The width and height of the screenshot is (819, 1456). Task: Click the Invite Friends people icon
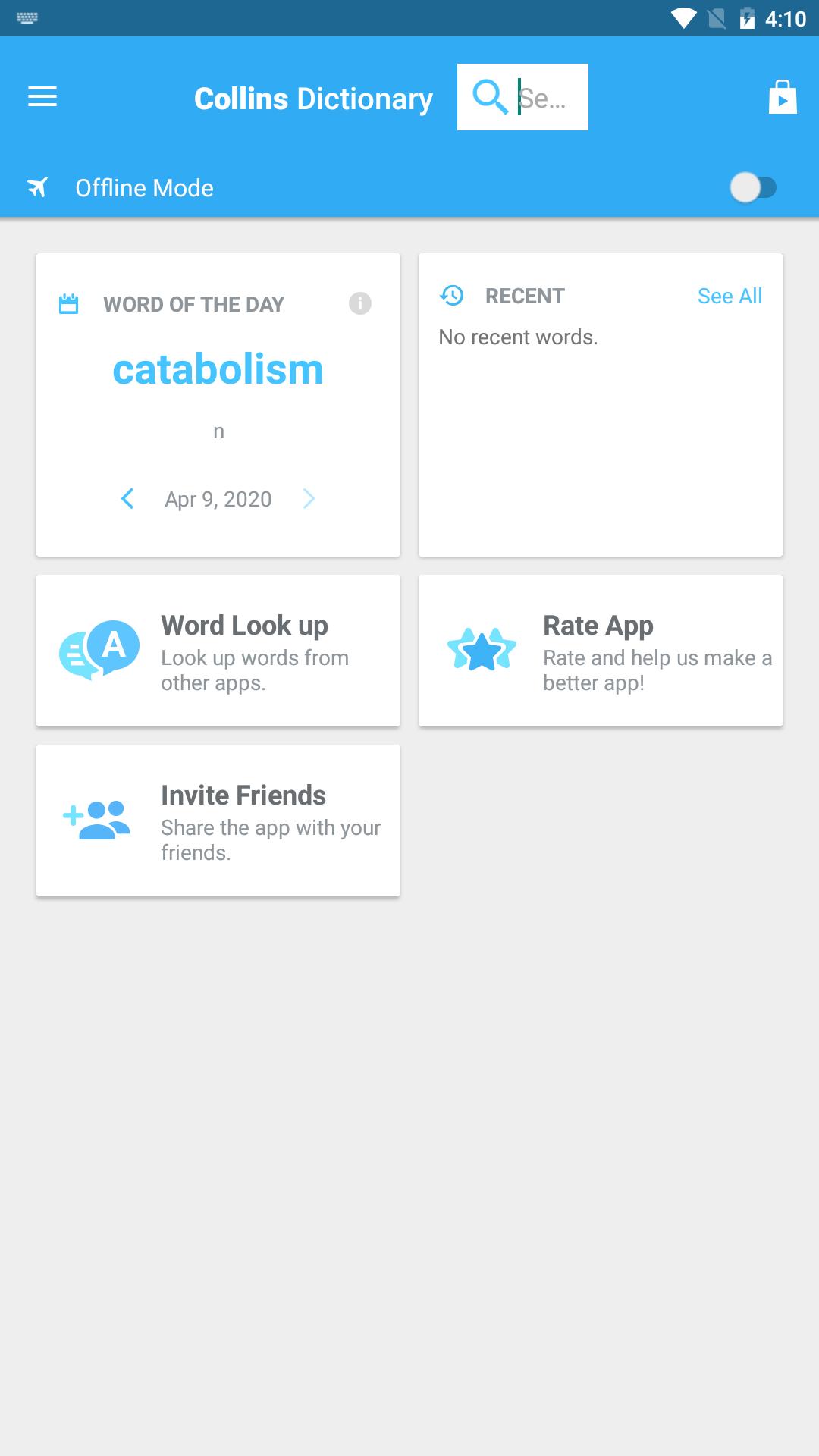[x=97, y=819]
